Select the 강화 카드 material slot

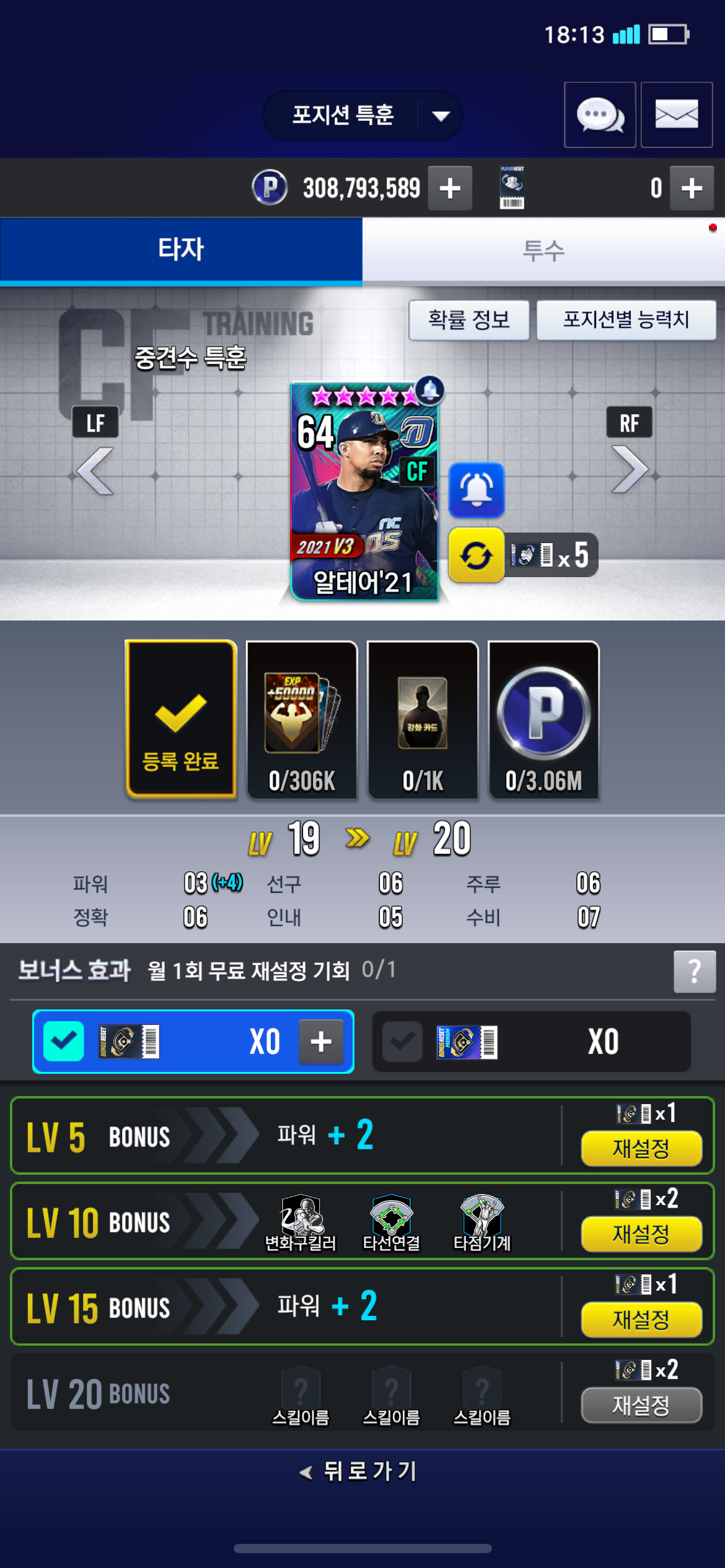coord(423,720)
